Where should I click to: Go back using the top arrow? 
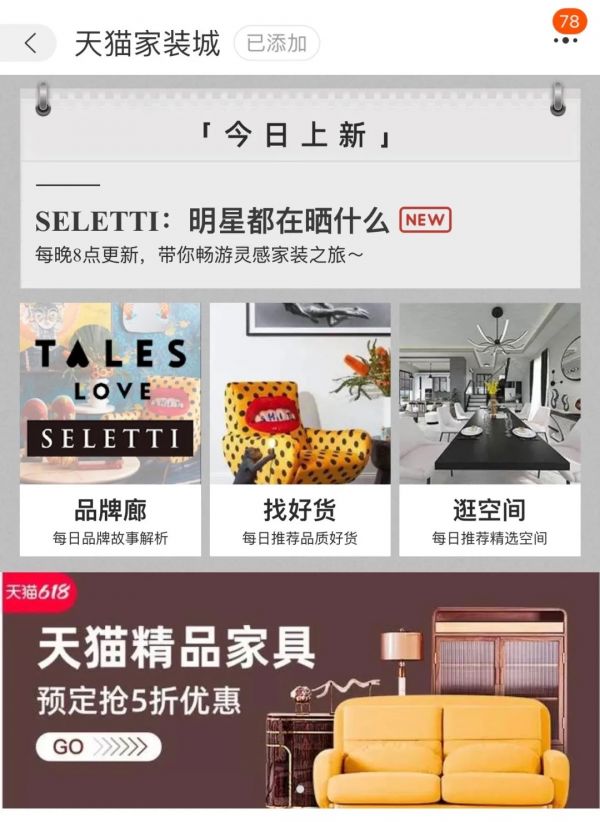[x=30, y=43]
